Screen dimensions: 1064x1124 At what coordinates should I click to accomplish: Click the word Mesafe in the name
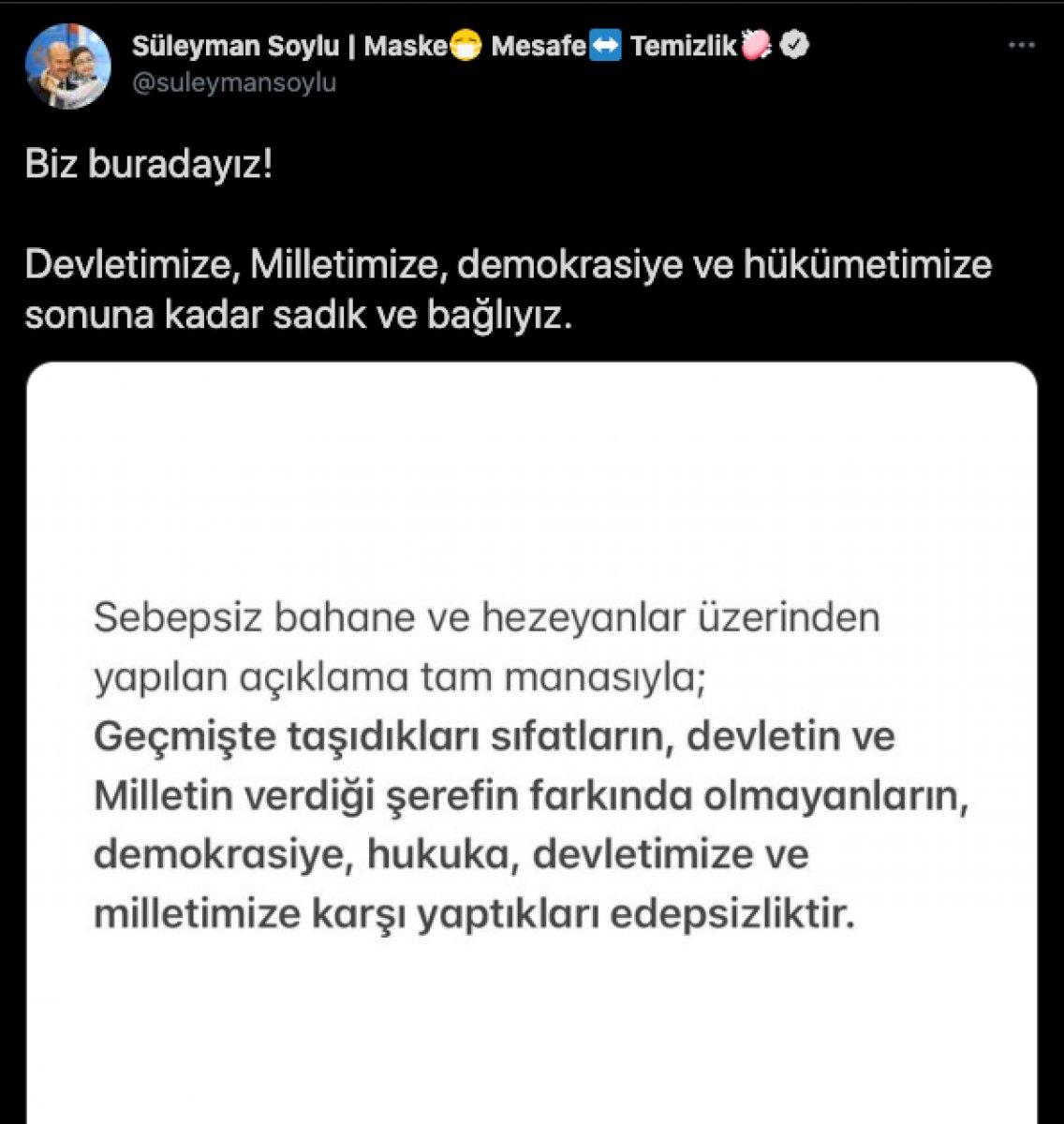tap(541, 42)
